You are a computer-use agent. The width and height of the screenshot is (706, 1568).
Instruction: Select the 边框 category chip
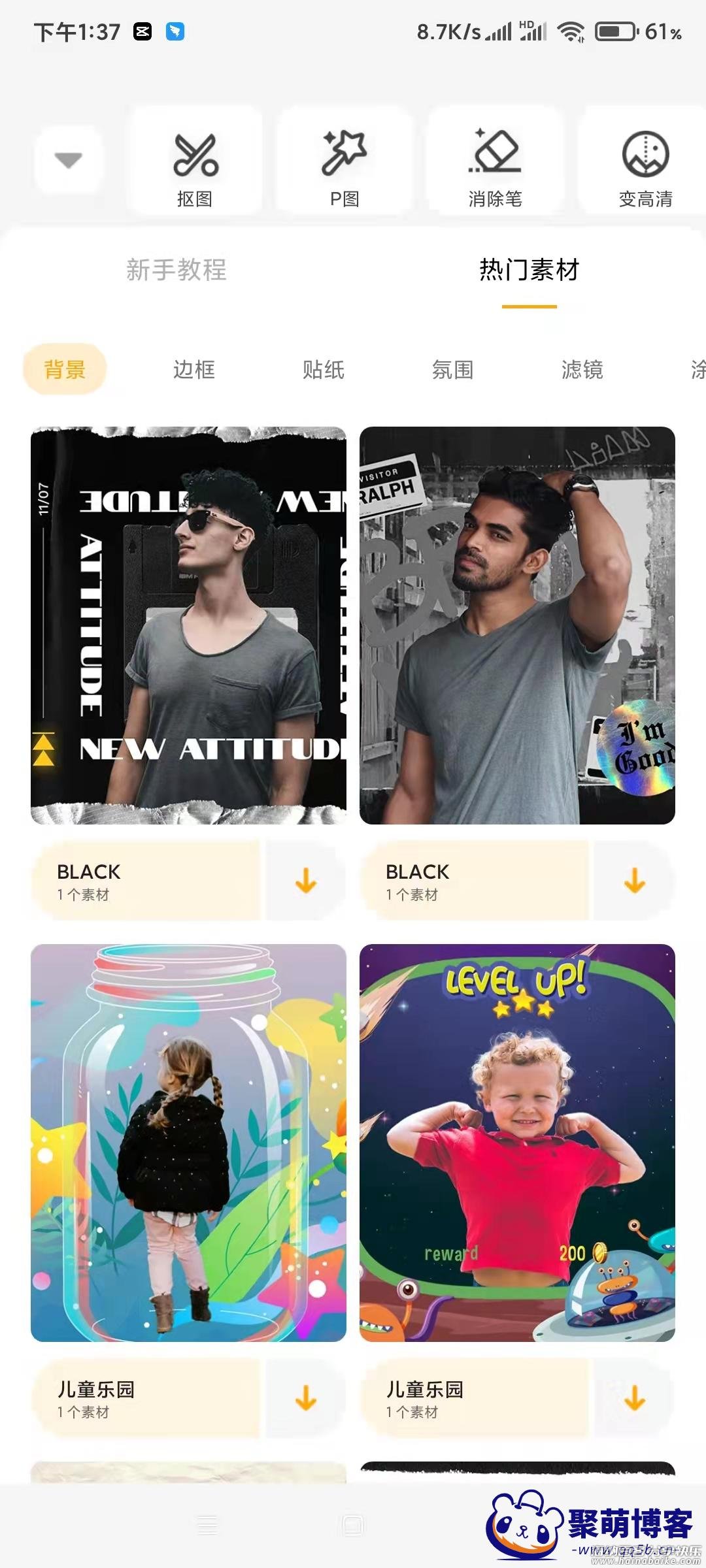pyautogui.click(x=193, y=370)
